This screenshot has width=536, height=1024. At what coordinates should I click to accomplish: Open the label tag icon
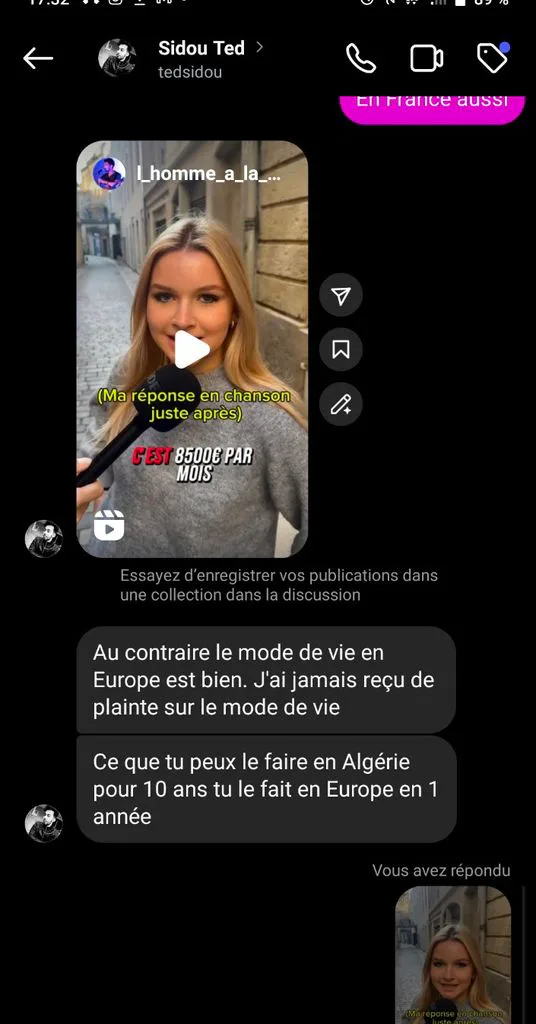494,57
